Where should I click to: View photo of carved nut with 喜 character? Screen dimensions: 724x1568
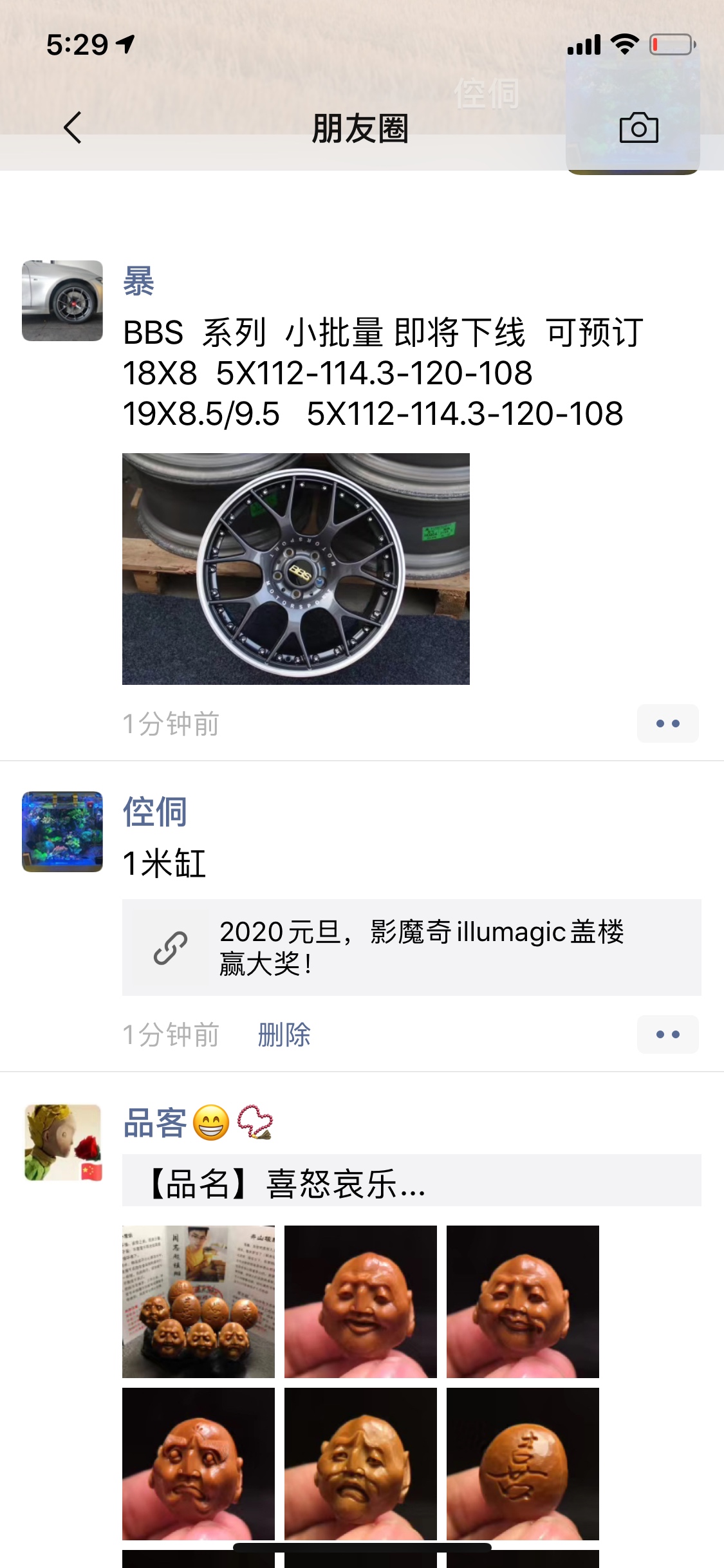tap(523, 1464)
